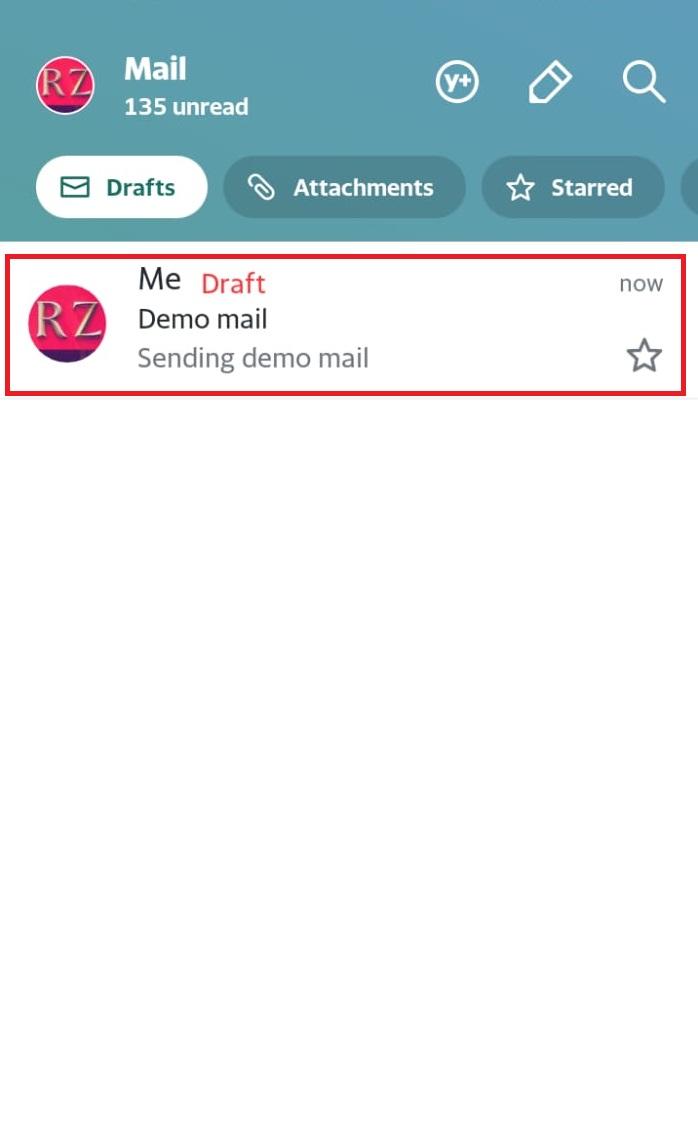698x1132 pixels.
Task: Open the RZ account profile avatar
Action: 65,85
